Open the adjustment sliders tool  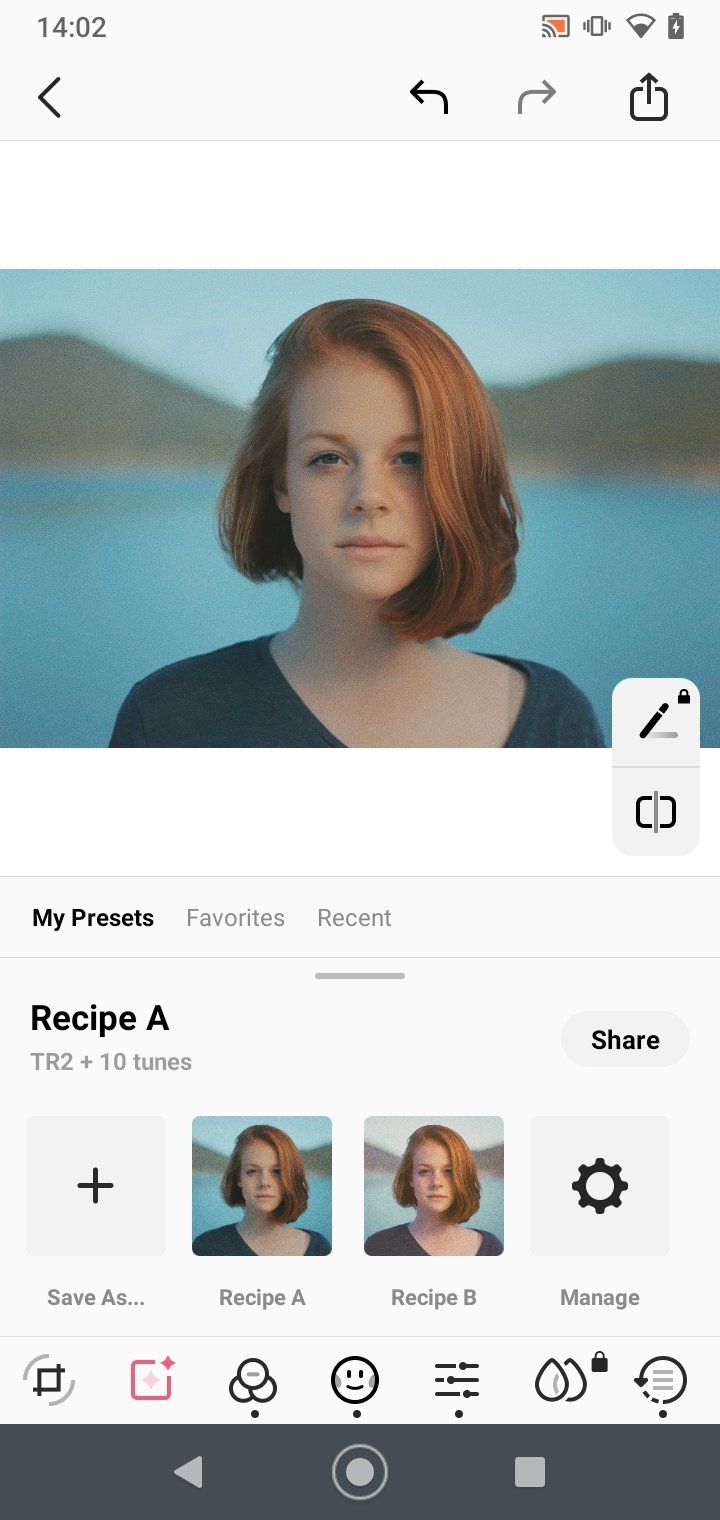click(457, 1381)
